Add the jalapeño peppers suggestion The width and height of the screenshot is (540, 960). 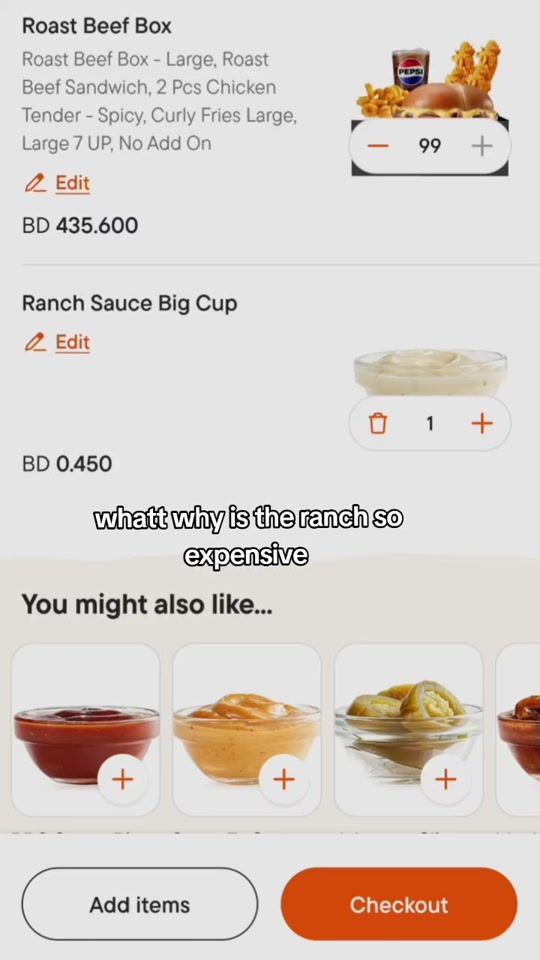point(446,779)
